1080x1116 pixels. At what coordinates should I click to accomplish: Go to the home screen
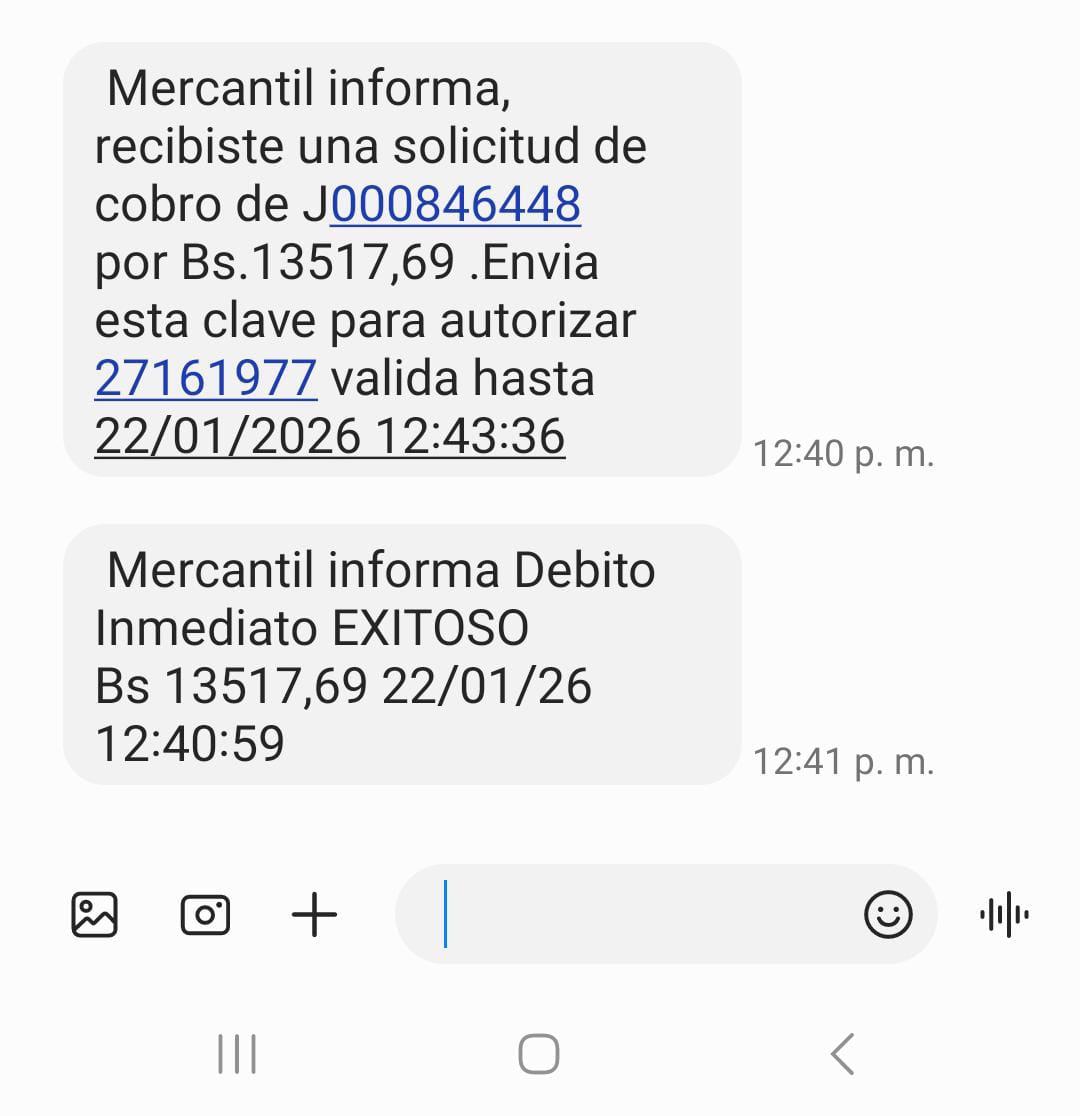(x=539, y=1054)
